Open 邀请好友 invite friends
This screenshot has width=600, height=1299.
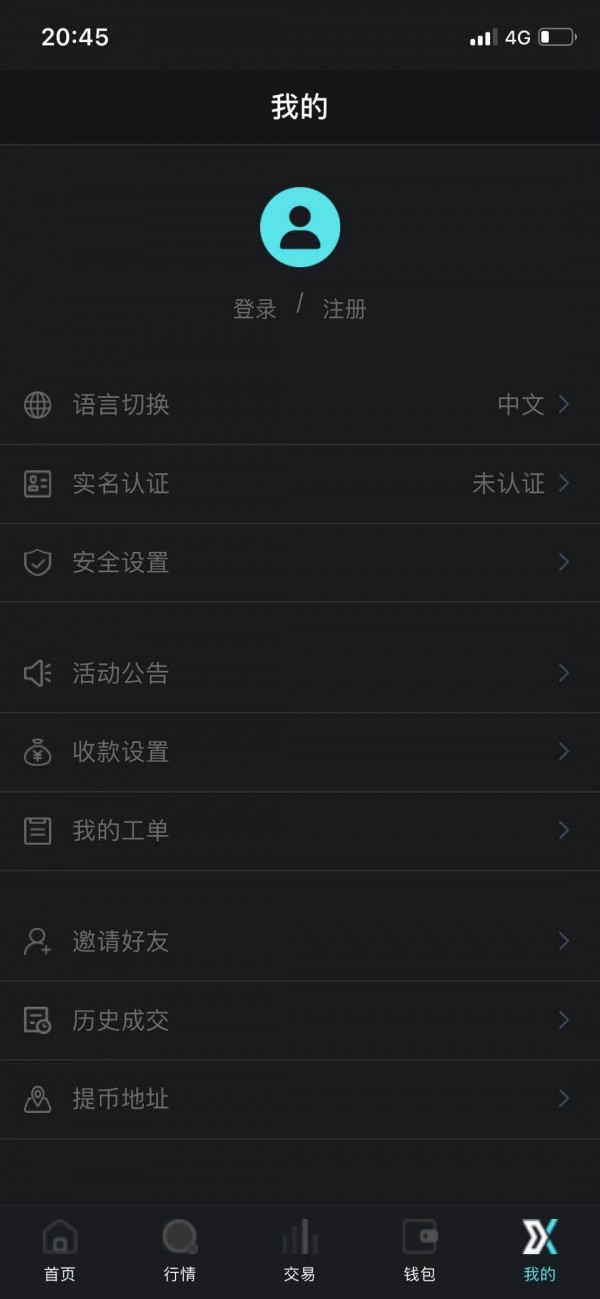(300, 941)
